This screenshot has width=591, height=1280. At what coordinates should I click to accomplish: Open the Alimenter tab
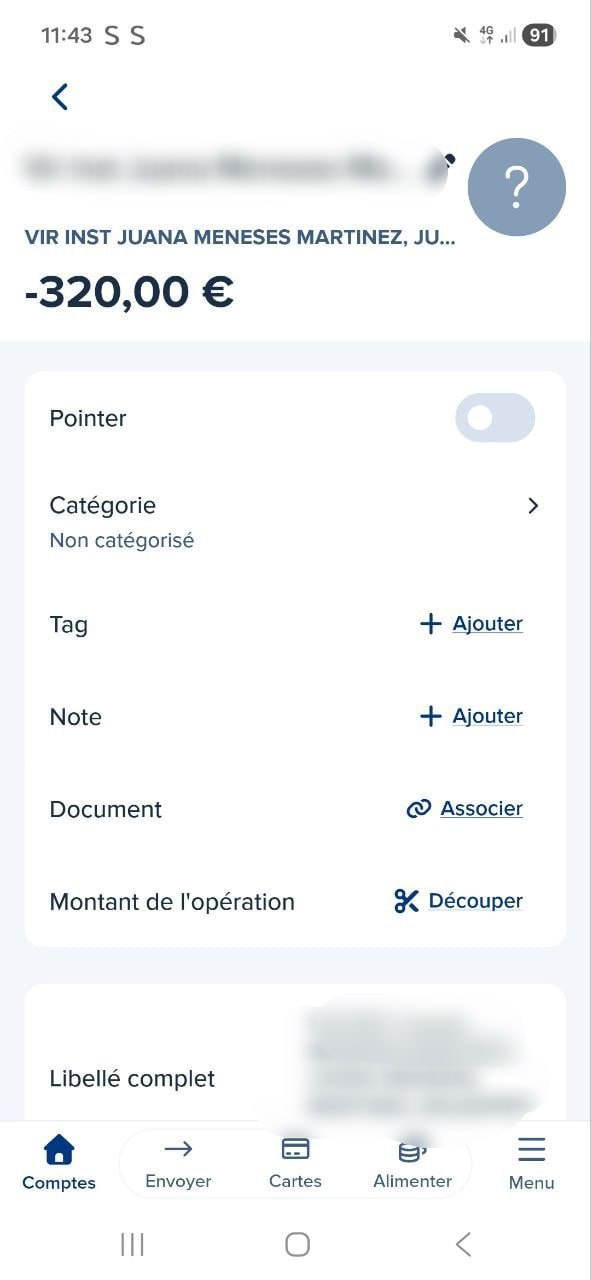[x=413, y=1163]
